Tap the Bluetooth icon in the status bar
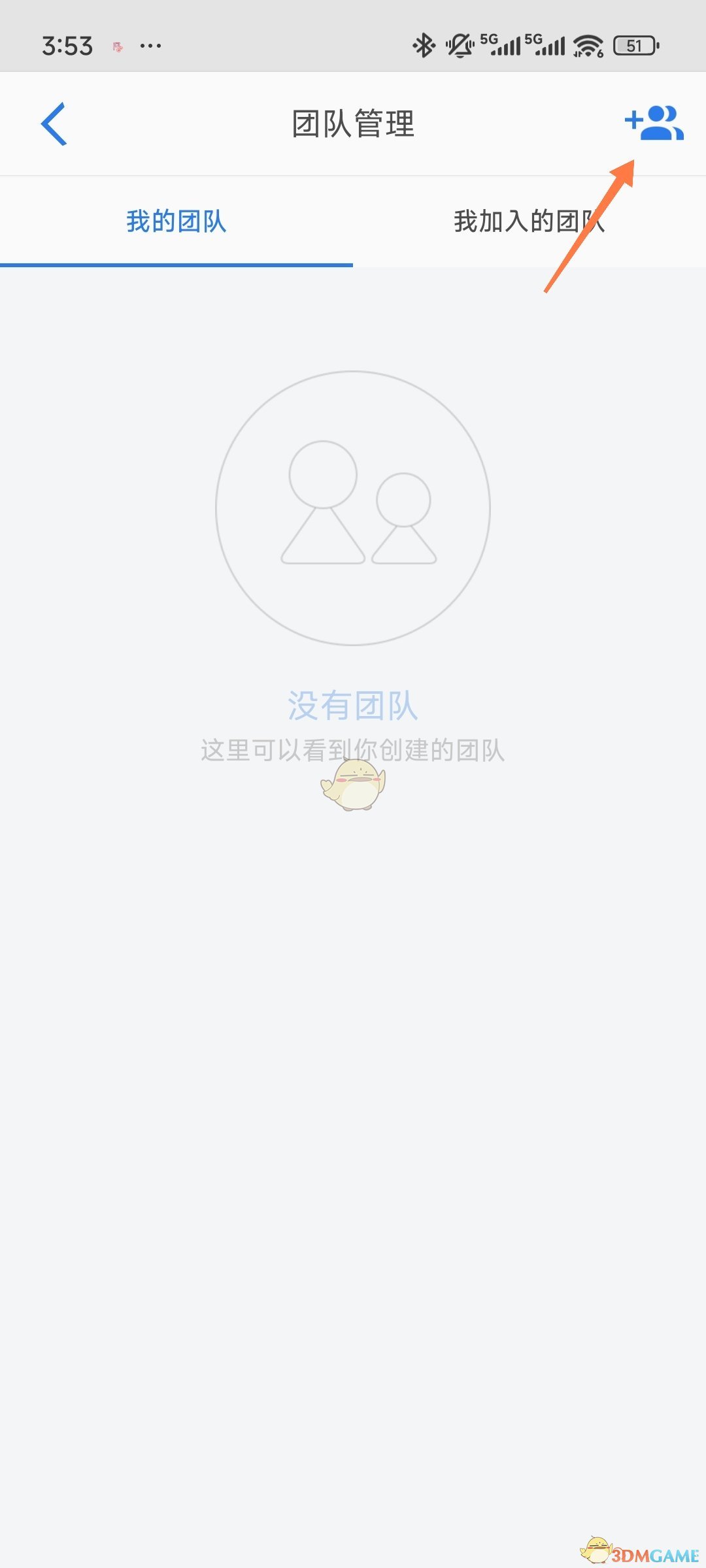 pyautogui.click(x=424, y=44)
